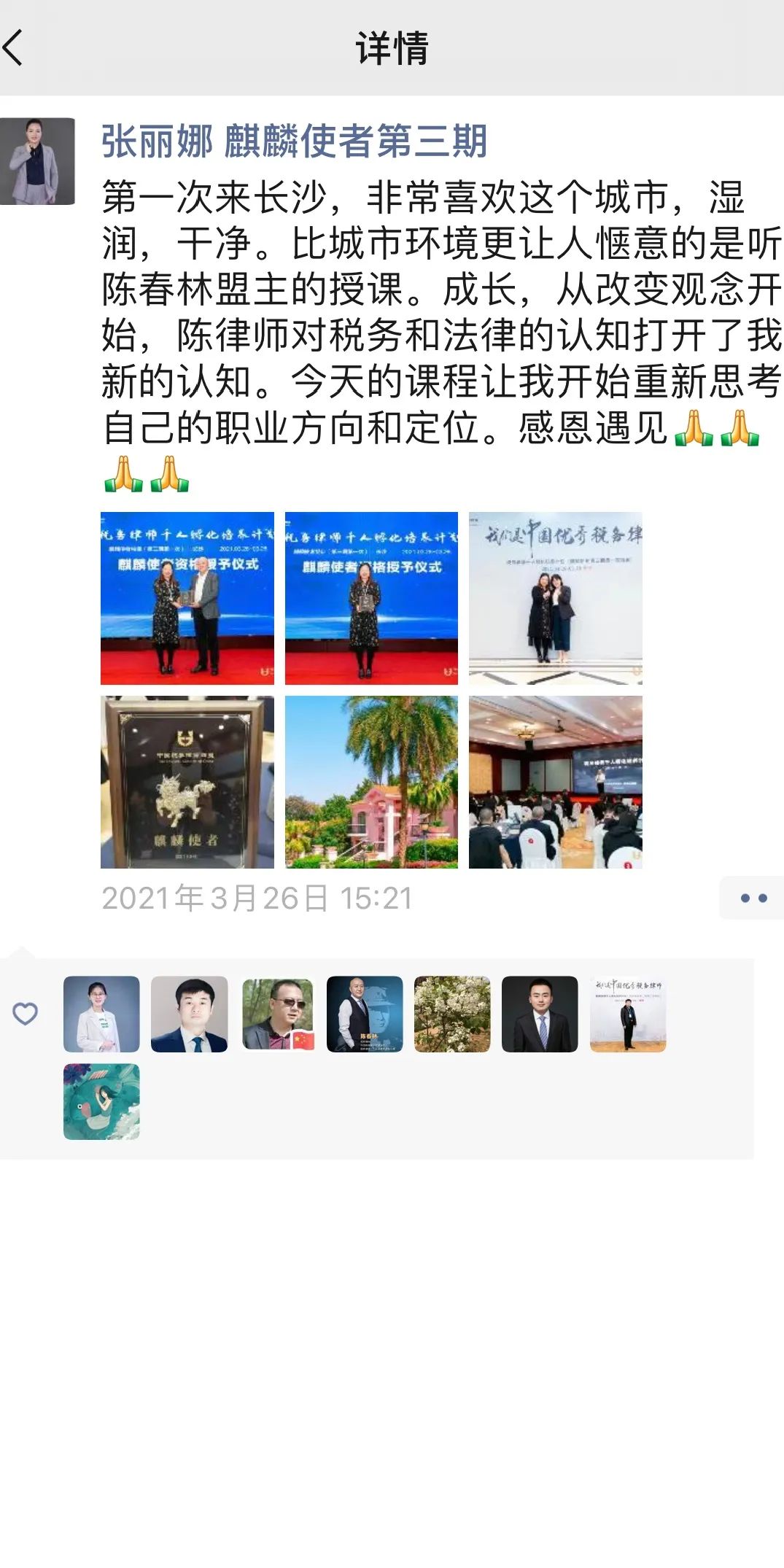784x1568 pixels.
Task: Open liker avatar with man wearing sunglasses
Action: pos(277,1014)
